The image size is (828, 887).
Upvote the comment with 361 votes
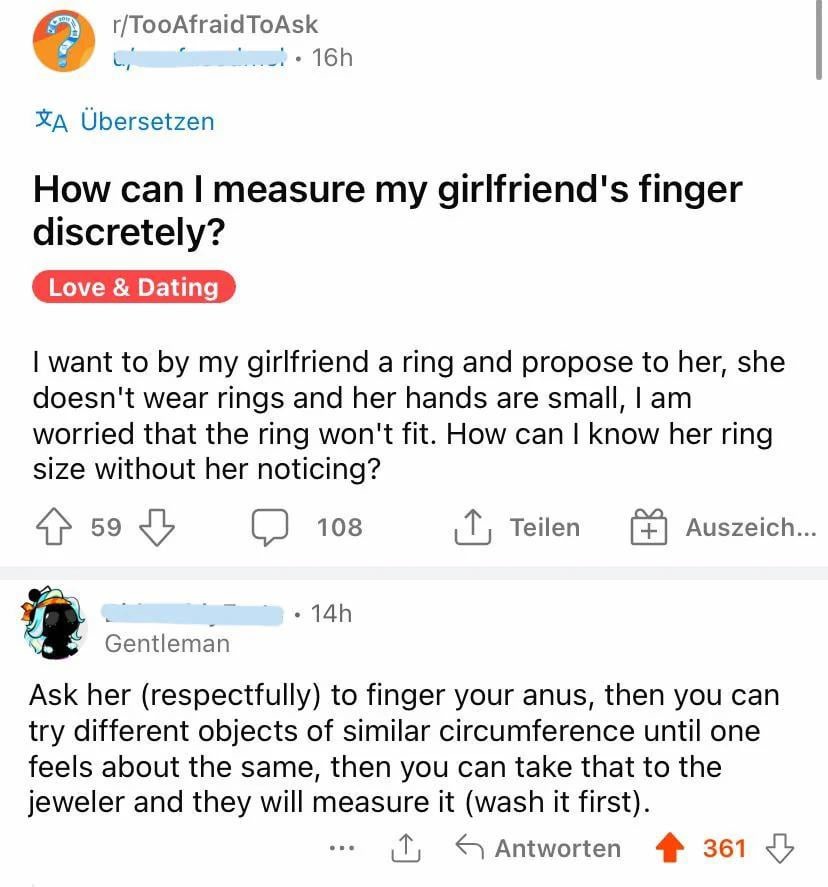pos(668,849)
